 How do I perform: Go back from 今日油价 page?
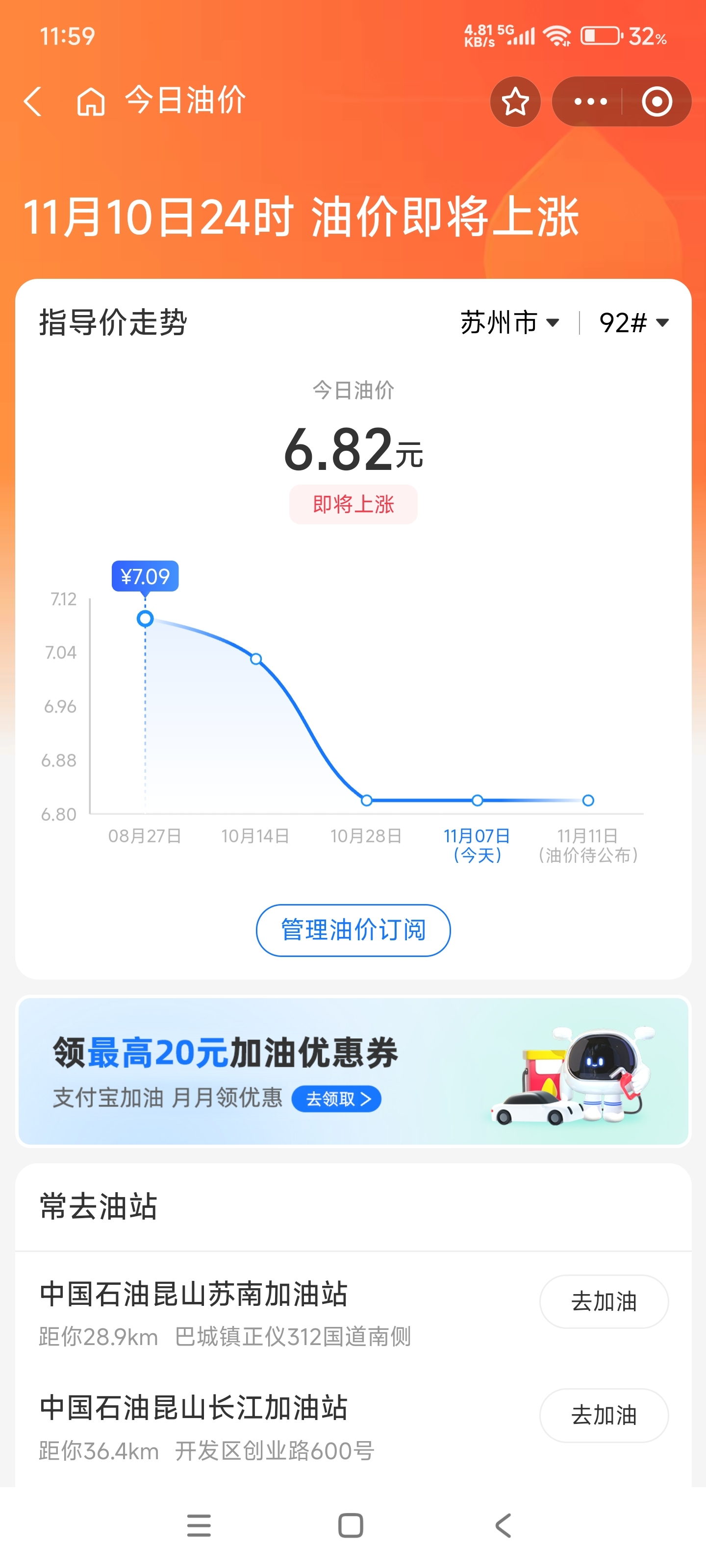tap(33, 101)
